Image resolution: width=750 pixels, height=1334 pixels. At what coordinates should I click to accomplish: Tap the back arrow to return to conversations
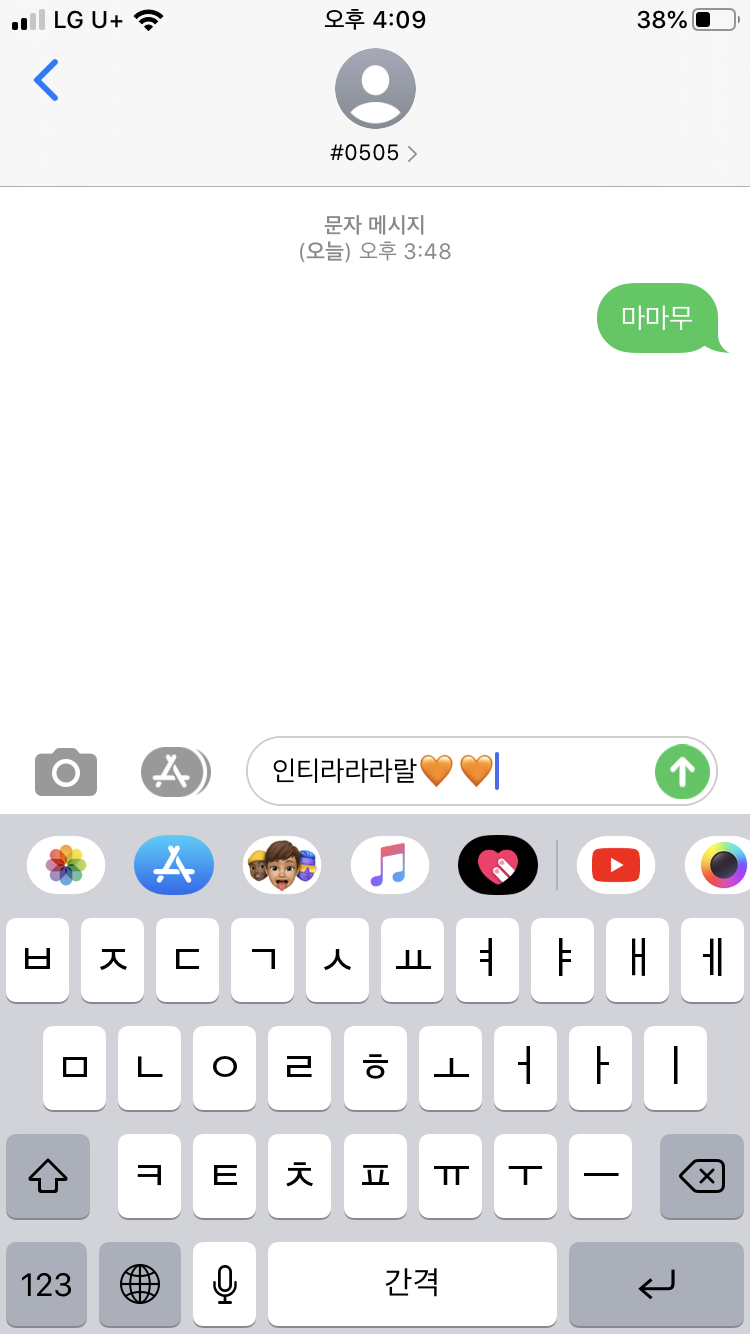click(46, 81)
